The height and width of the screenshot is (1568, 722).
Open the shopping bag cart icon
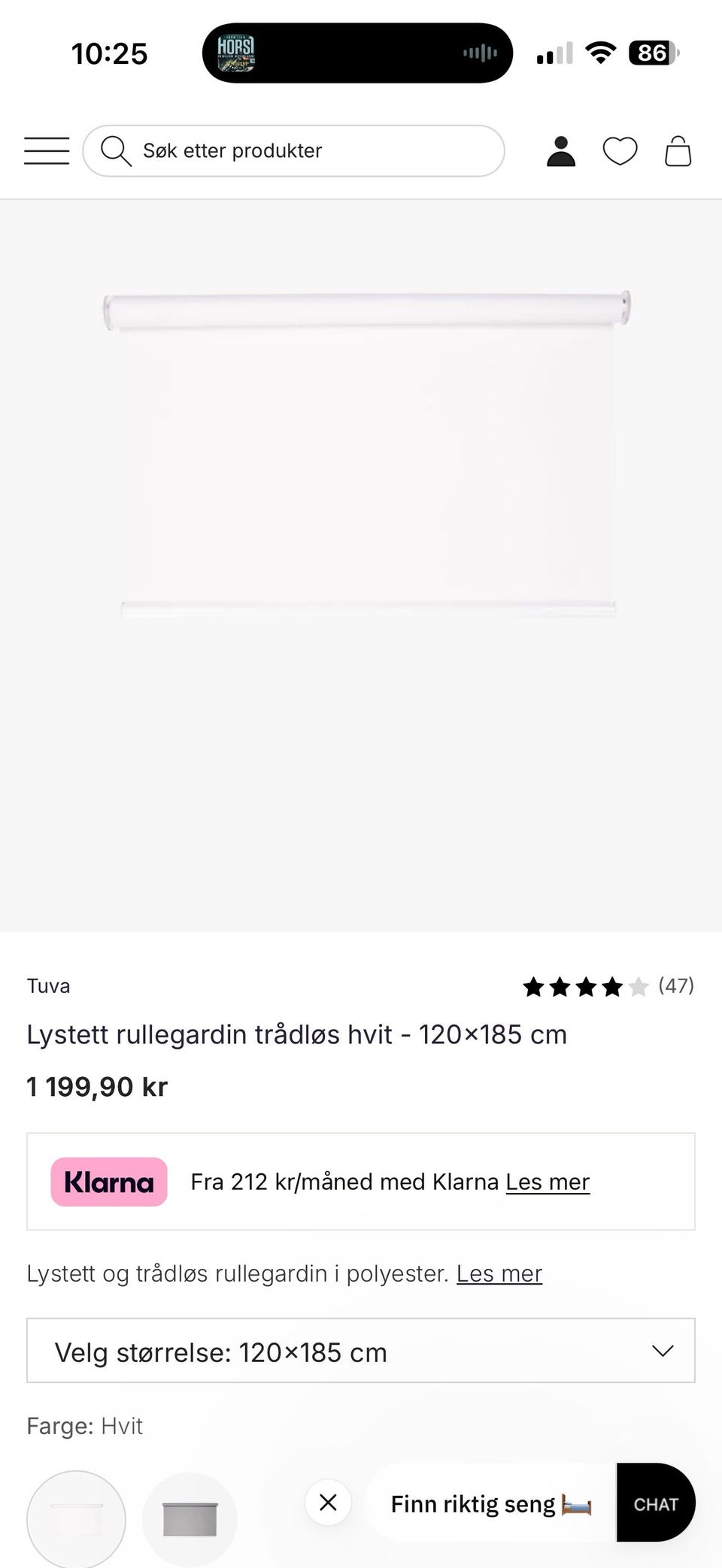pyautogui.click(x=677, y=150)
